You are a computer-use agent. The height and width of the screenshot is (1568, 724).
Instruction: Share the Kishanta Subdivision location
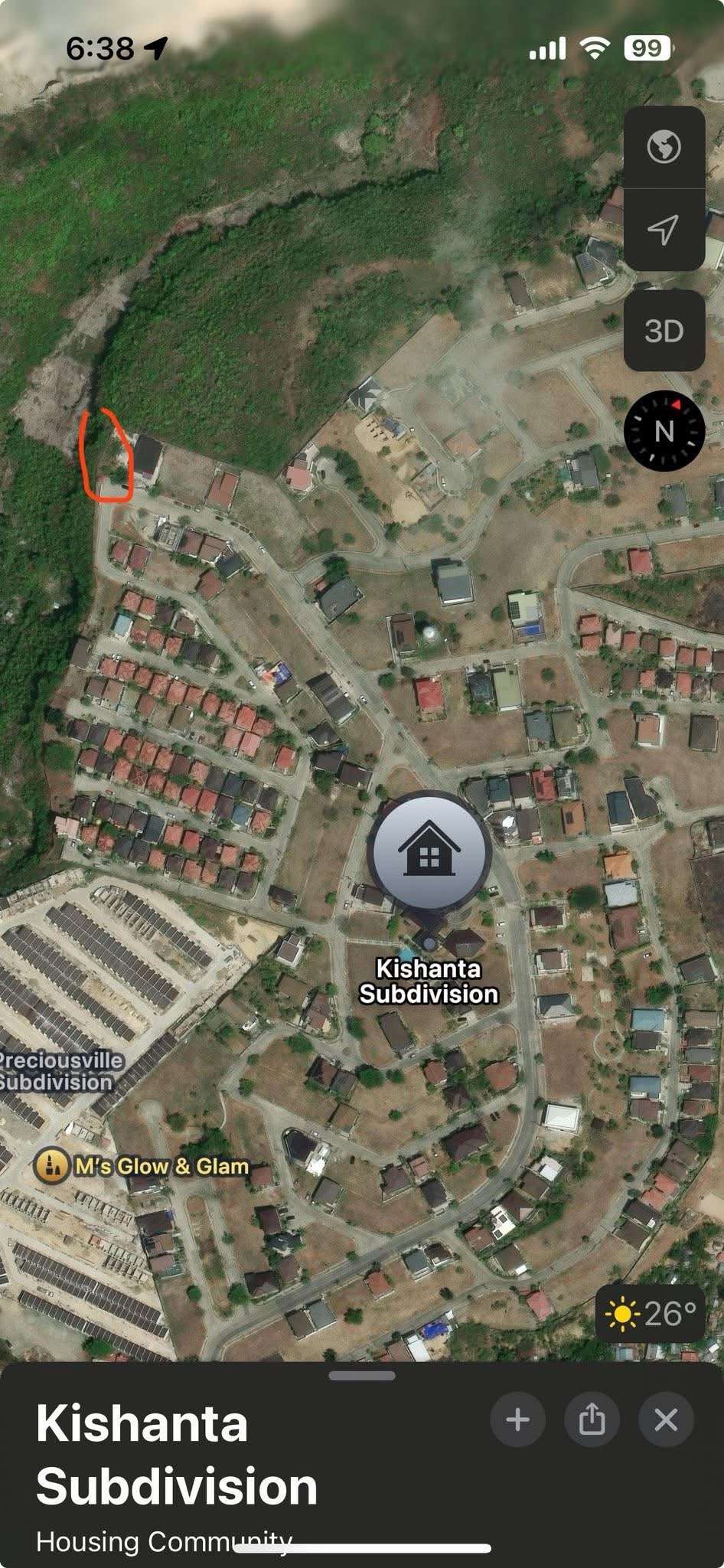[x=592, y=1420]
